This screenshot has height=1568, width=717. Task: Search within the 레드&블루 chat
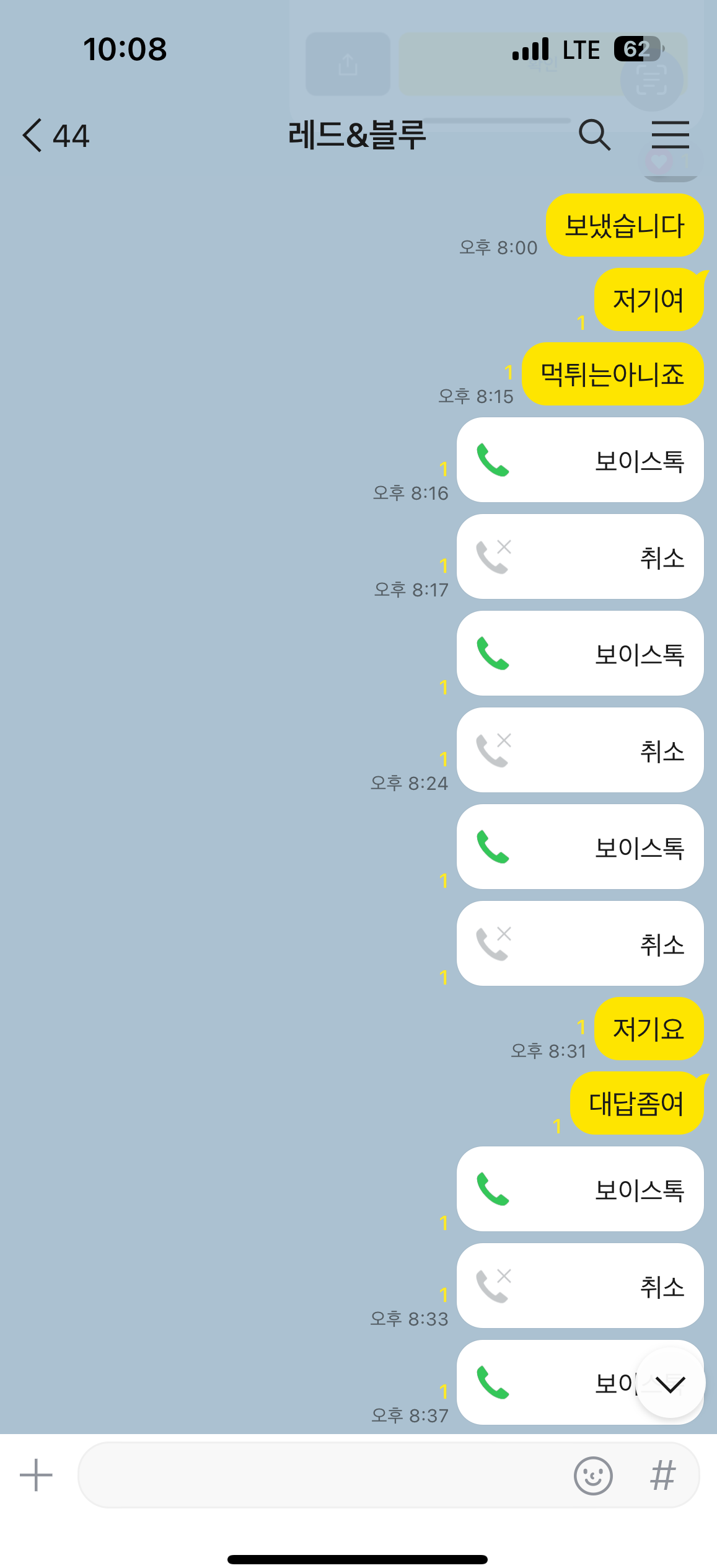pyautogui.click(x=594, y=135)
